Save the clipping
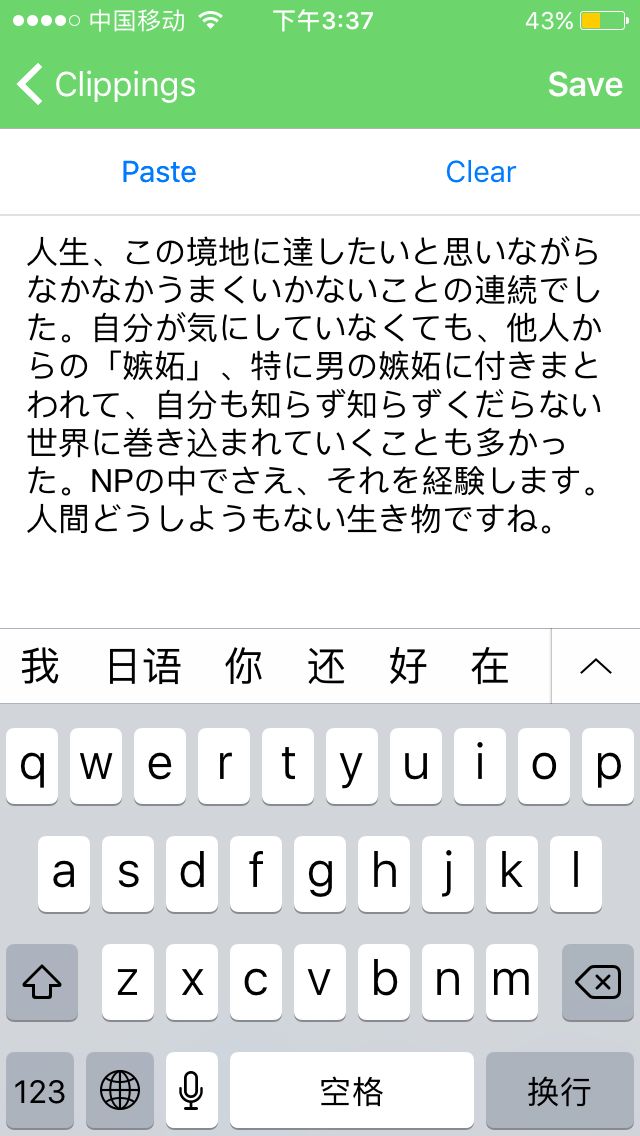Image resolution: width=640 pixels, height=1136 pixels. coord(585,85)
